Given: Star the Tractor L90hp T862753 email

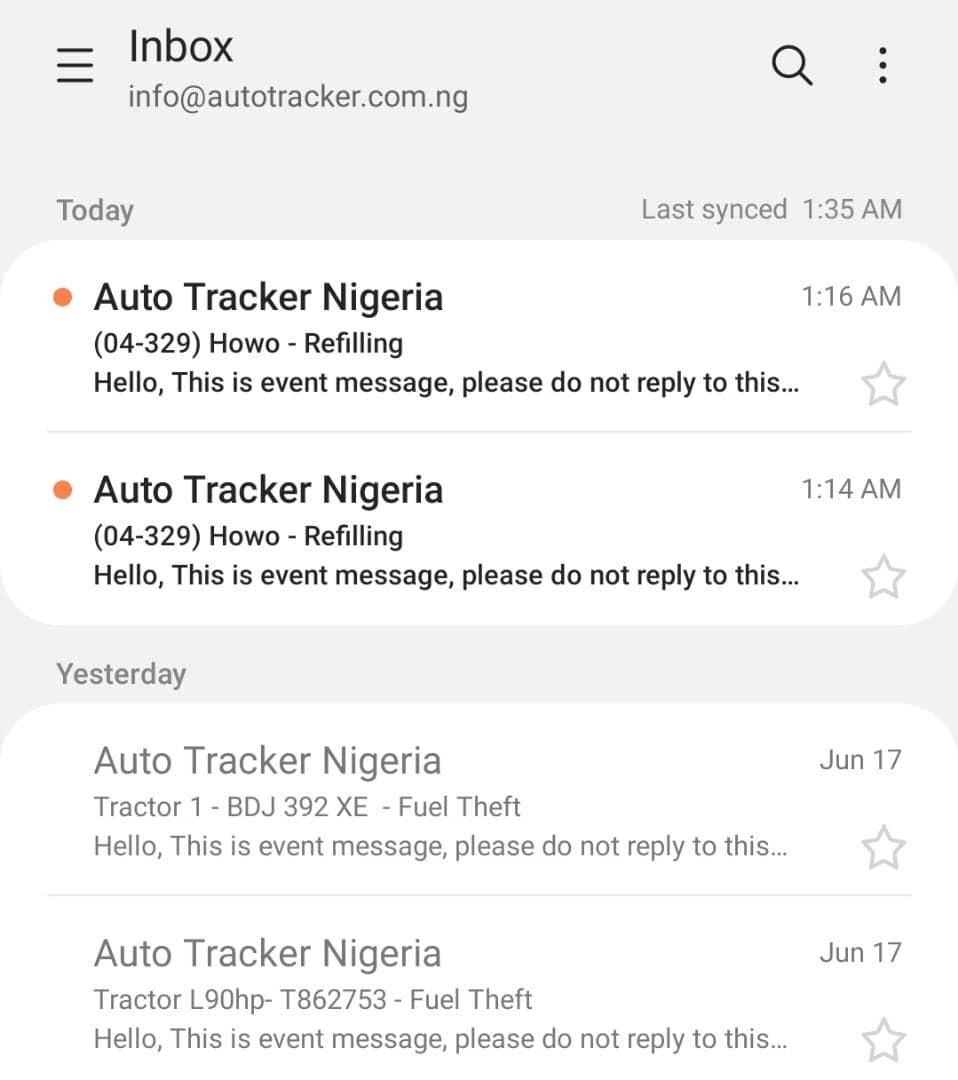Looking at the screenshot, I should [x=883, y=1040].
